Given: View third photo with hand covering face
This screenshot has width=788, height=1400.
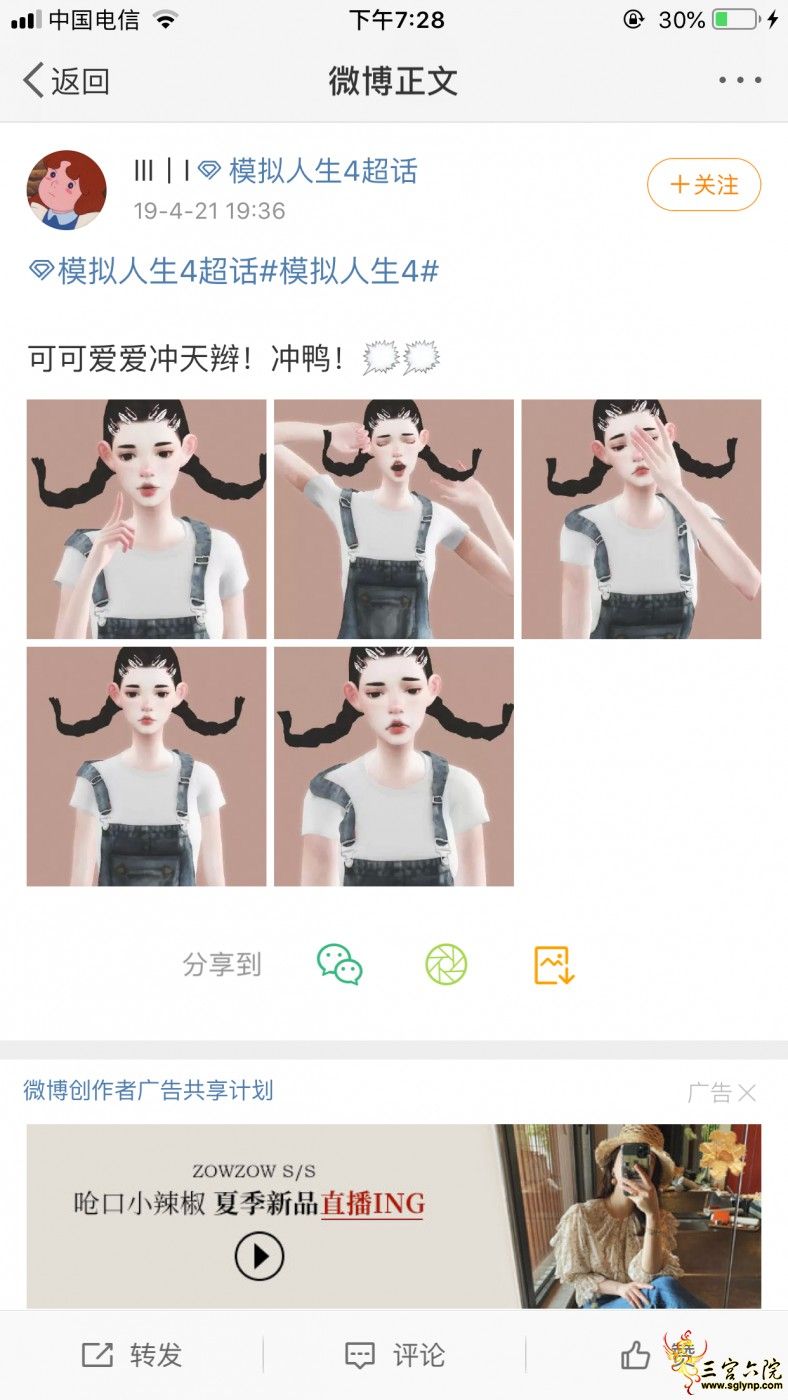Looking at the screenshot, I should [640, 519].
